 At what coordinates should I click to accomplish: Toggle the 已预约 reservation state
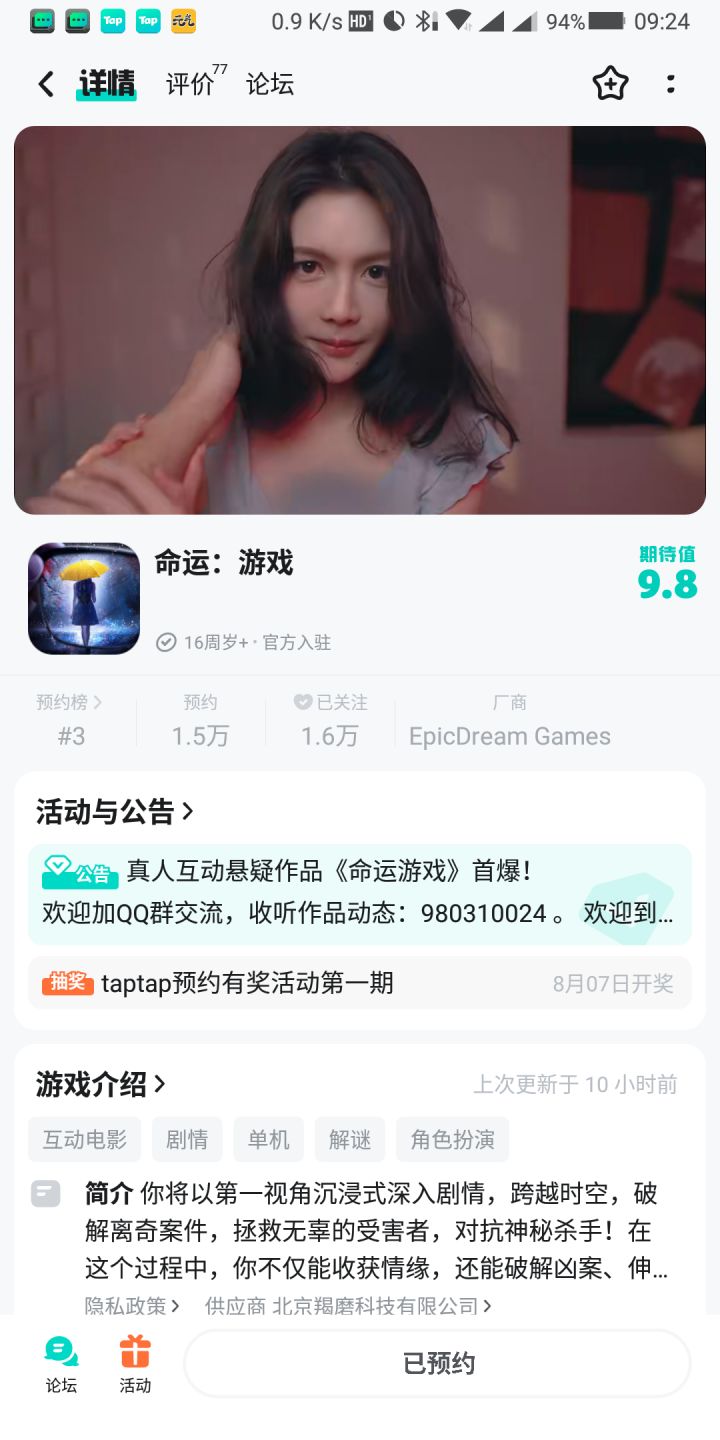(437, 1362)
